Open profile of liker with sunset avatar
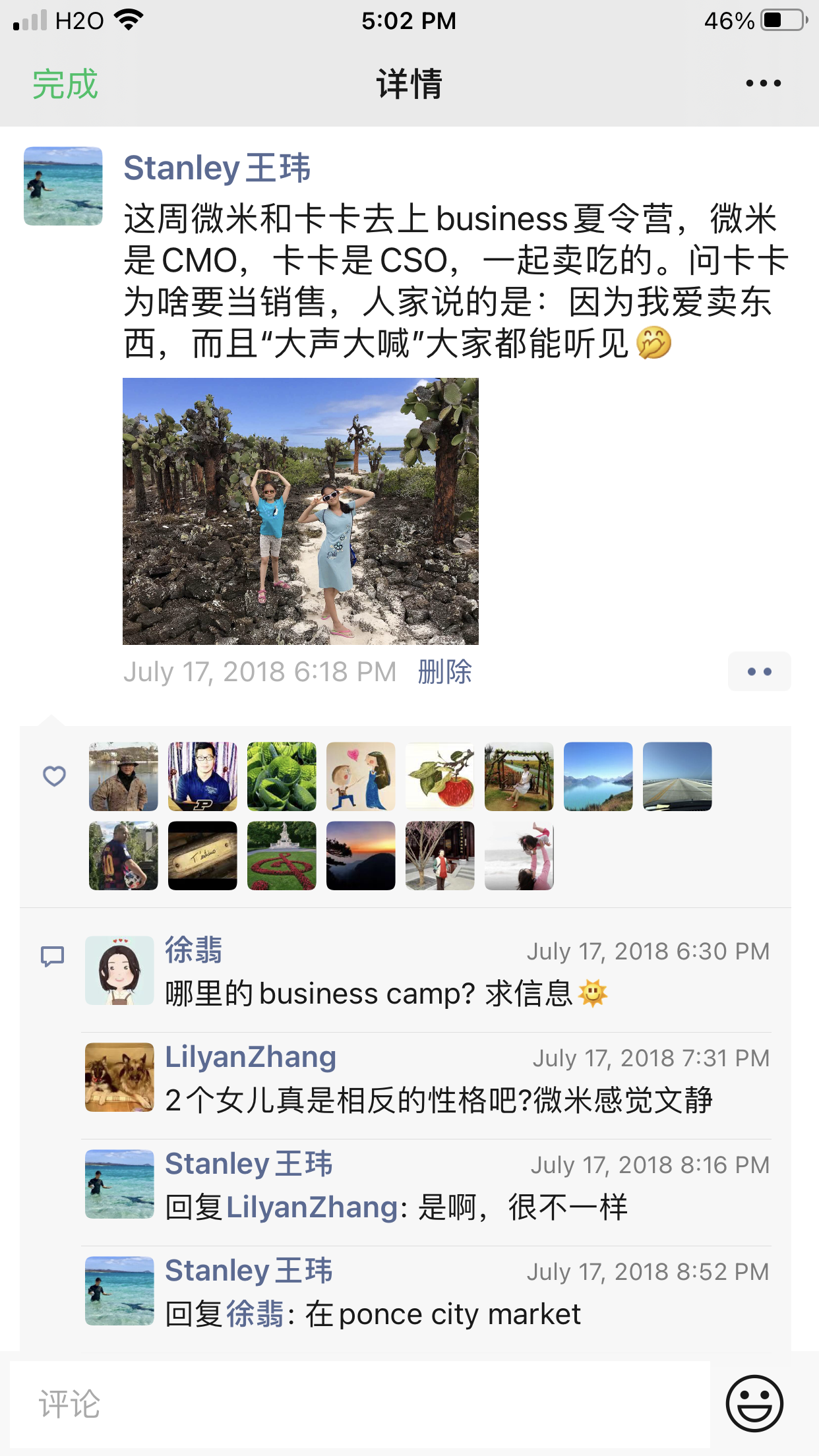The width and height of the screenshot is (819, 1456). point(361,855)
